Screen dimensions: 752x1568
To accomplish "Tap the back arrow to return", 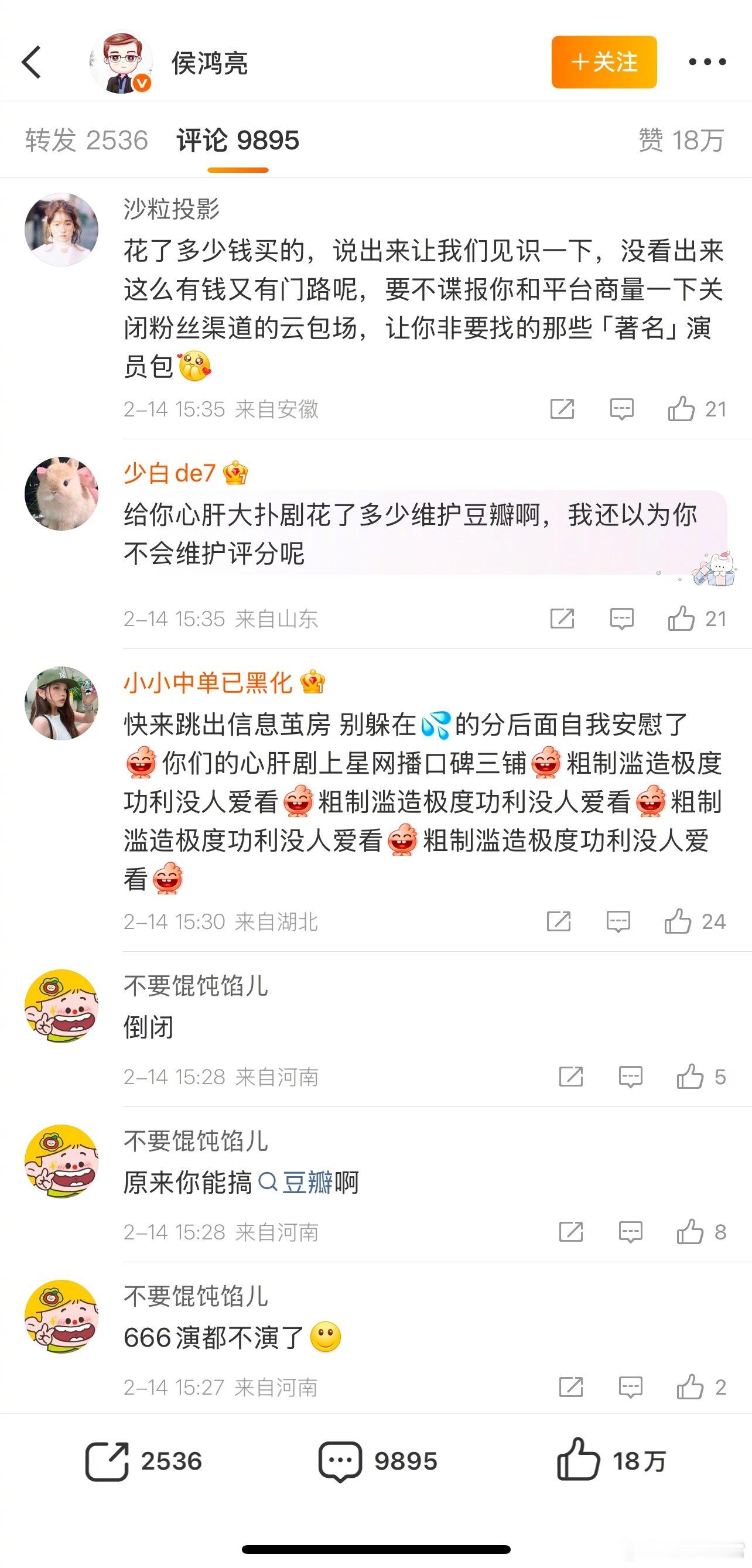I will tap(31, 63).
